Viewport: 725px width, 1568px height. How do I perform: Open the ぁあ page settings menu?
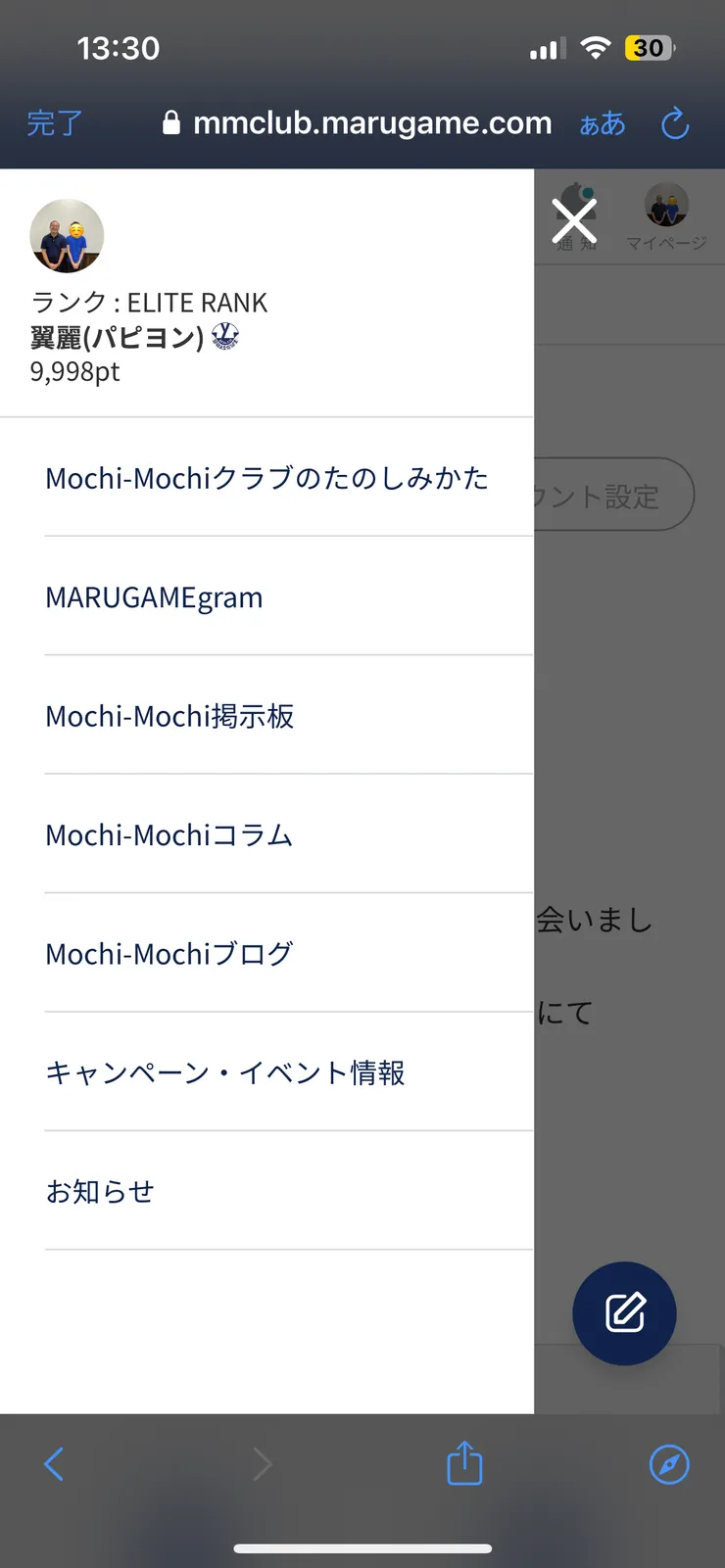point(602,124)
